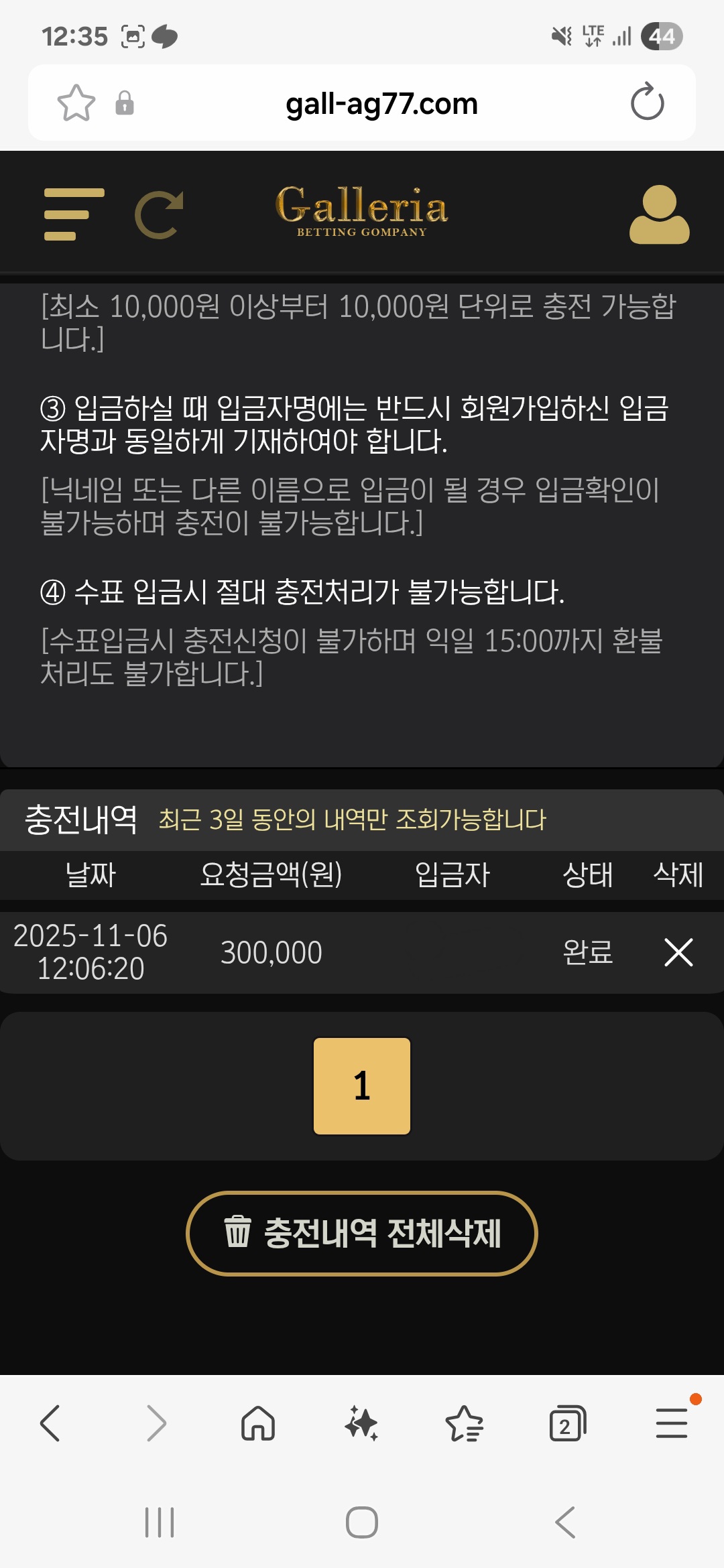The height and width of the screenshot is (1568, 724).
Task: Tap 충전내역 전체삭제 button
Action: click(362, 1233)
